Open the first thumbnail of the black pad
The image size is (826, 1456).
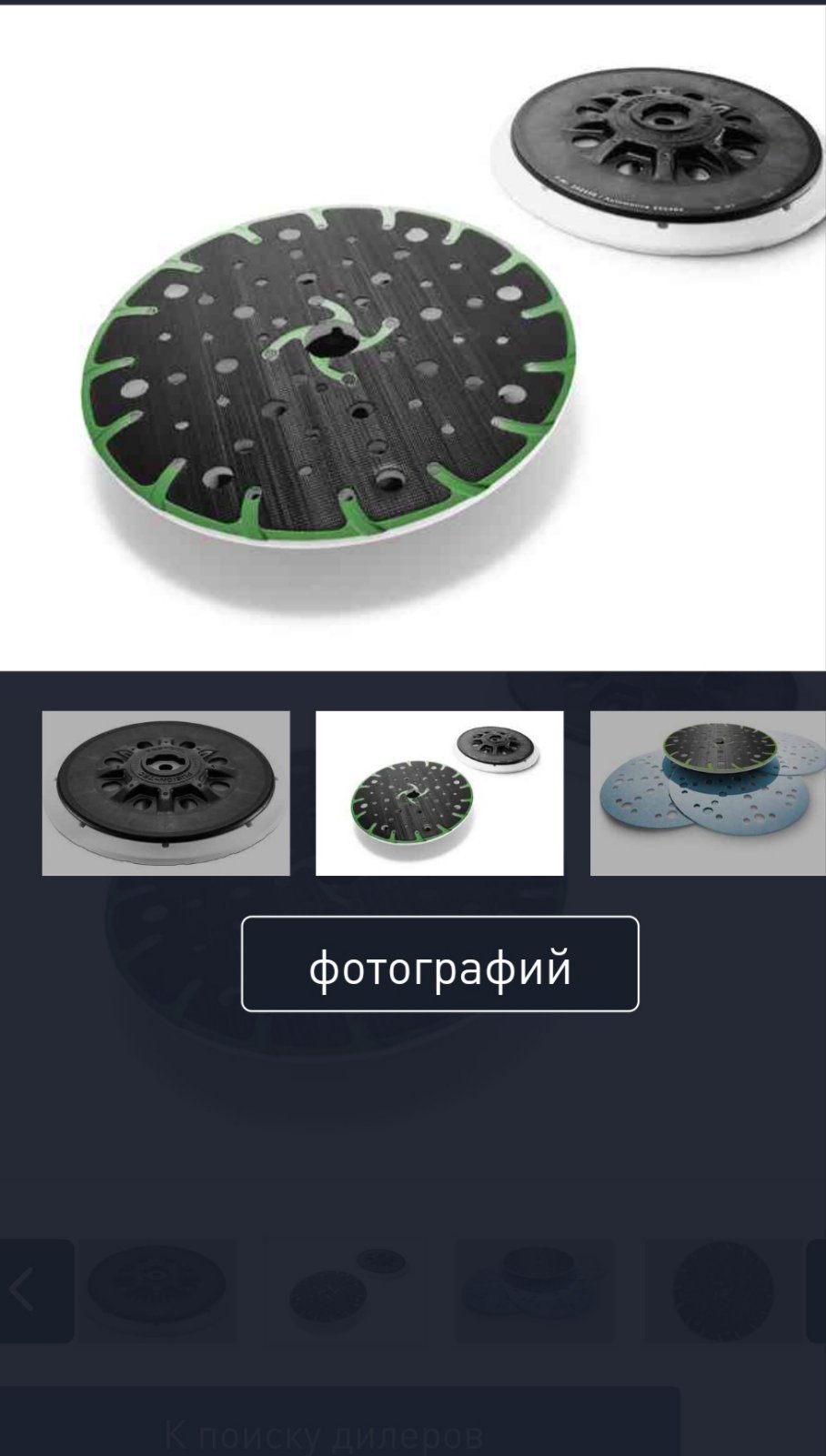point(166,793)
